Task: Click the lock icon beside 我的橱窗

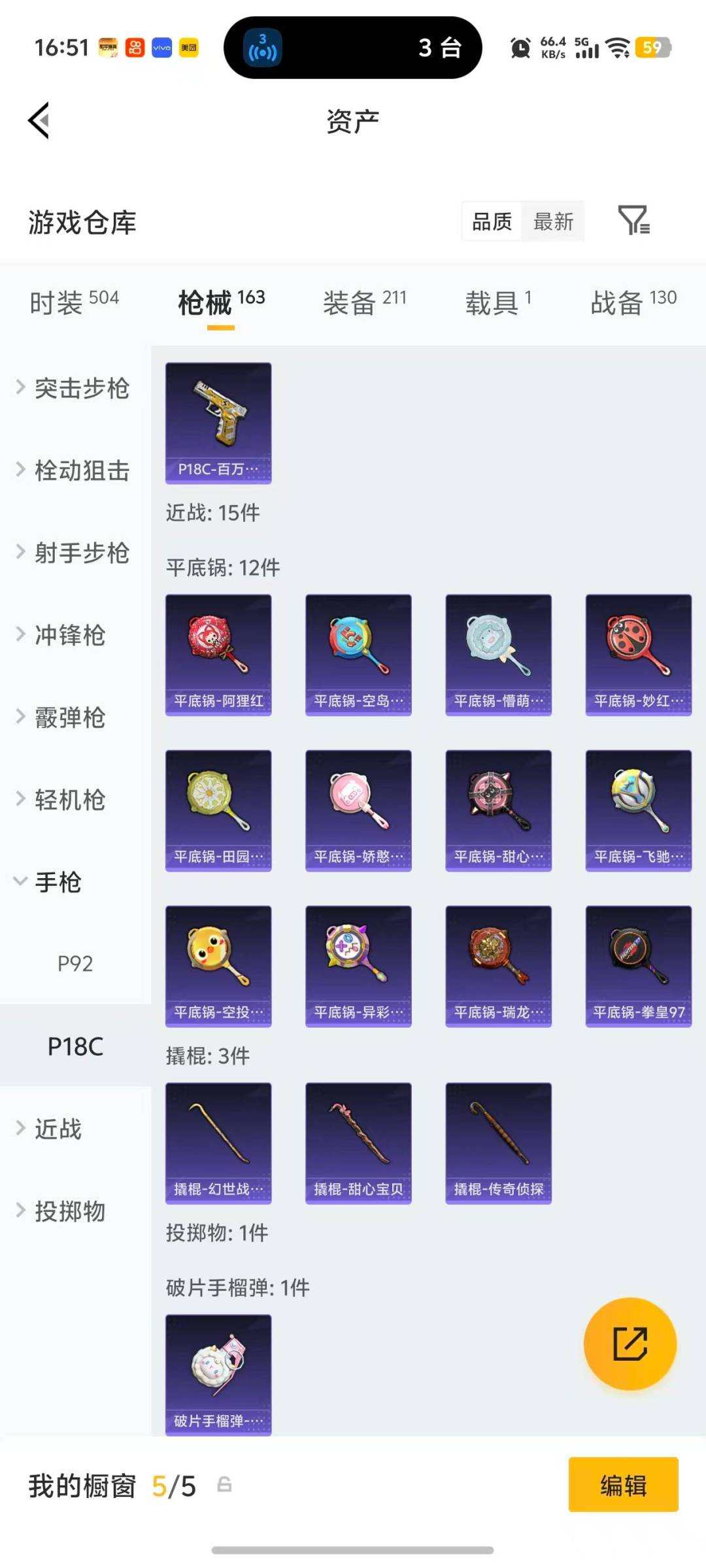Action: point(226,1485)
